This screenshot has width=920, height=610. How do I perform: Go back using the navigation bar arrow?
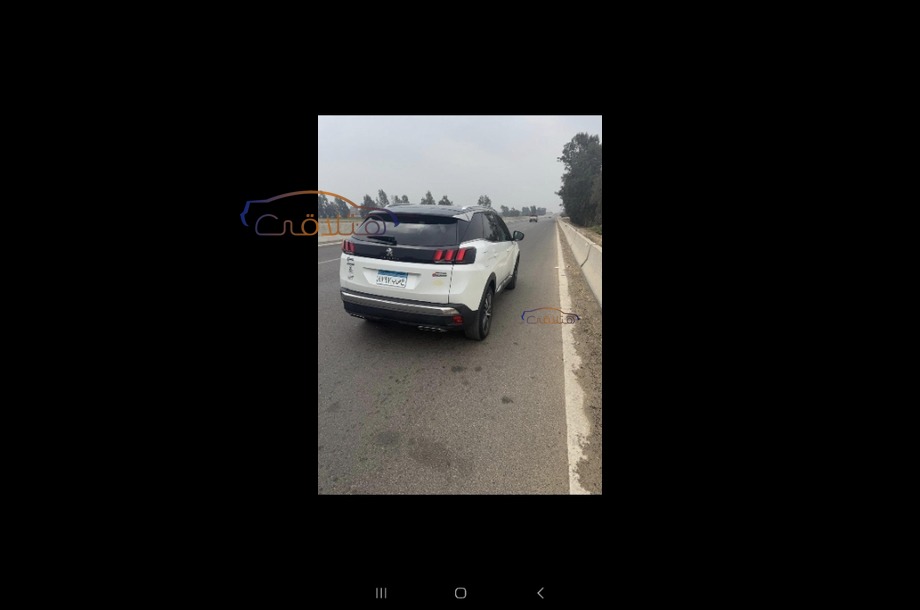(x=540, y=593)
